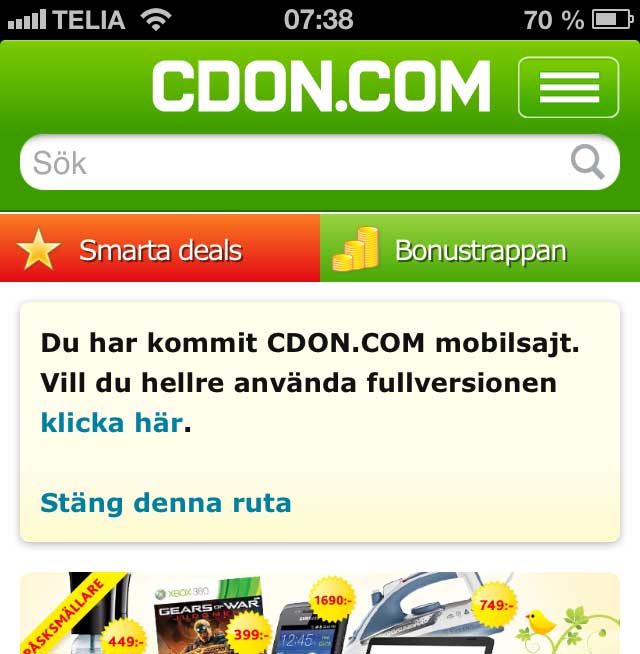Viewport: 640px width, 654px height.
Task: Tap the magnifying glass search icon
Action: (x=587, y=162)
